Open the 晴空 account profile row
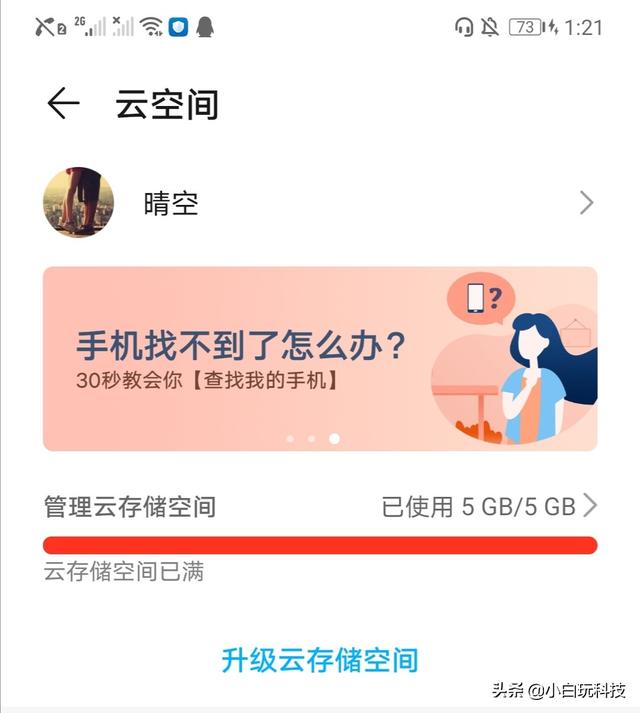Image resolution: width=640 pixels, height=713 pixels. [320, 204]
